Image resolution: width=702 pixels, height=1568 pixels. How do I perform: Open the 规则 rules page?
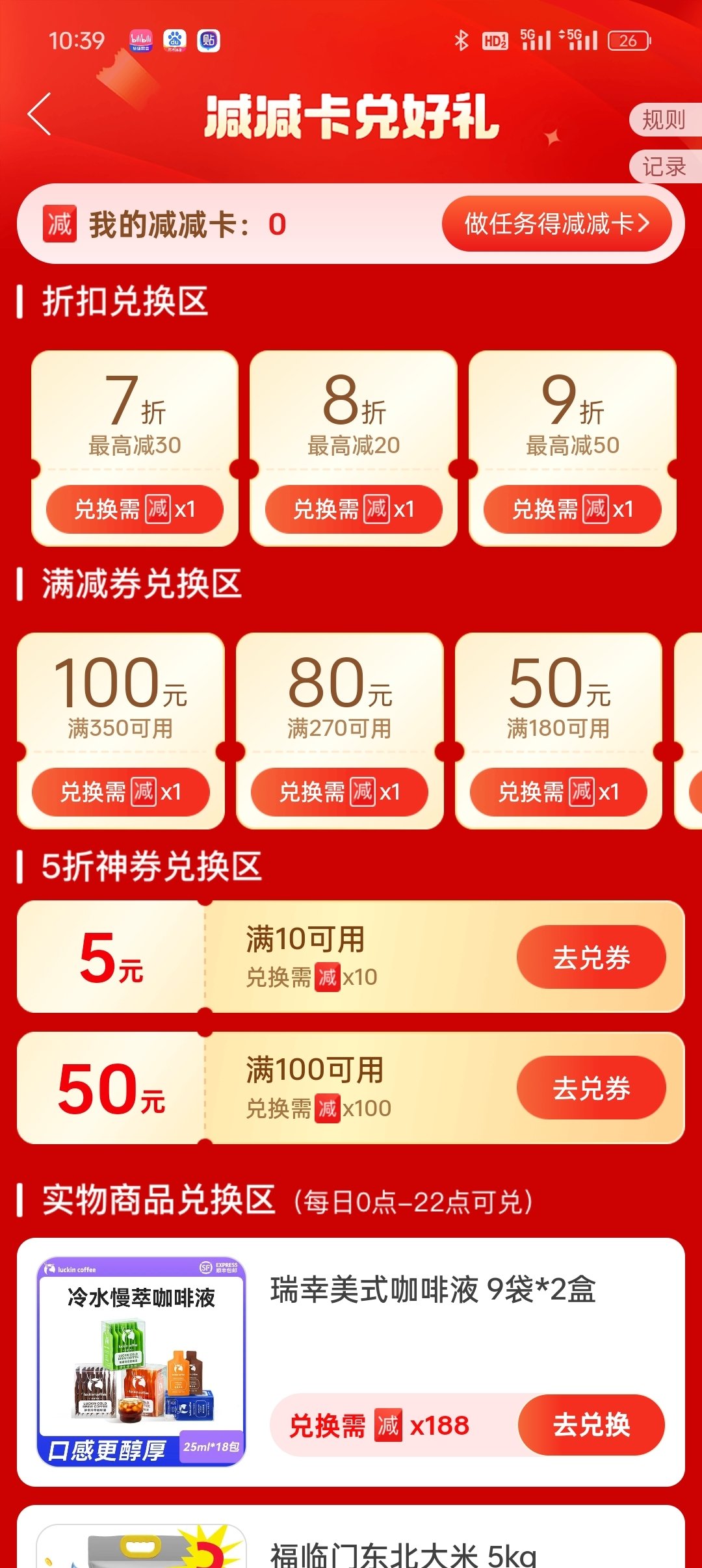coord(664,120)
